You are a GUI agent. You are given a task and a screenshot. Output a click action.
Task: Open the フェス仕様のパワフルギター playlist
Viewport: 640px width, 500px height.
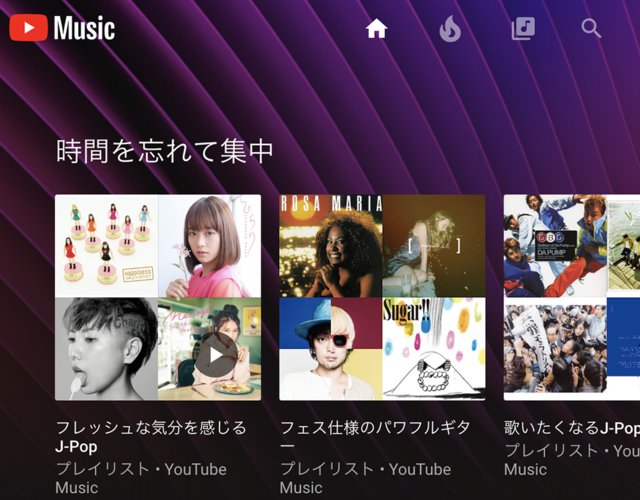coord(382,297)
